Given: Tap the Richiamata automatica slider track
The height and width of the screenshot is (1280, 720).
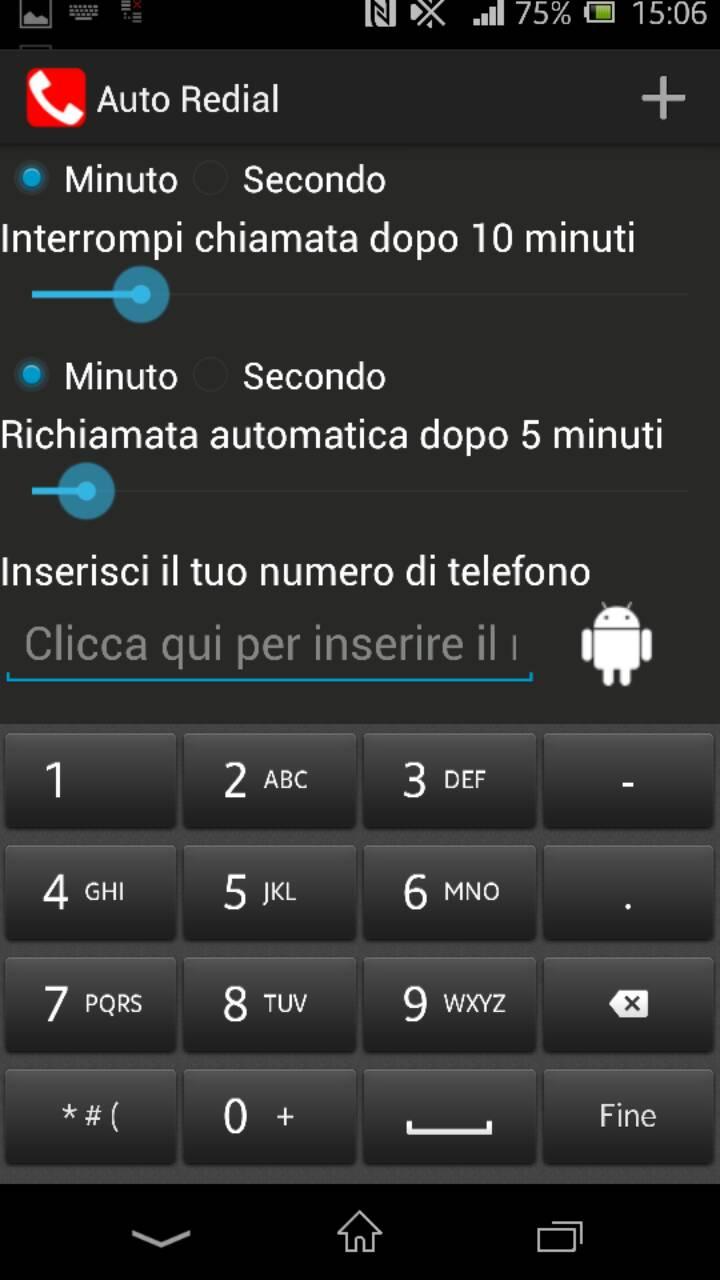Looking at the screenshot, I should [x=400, y=491].
